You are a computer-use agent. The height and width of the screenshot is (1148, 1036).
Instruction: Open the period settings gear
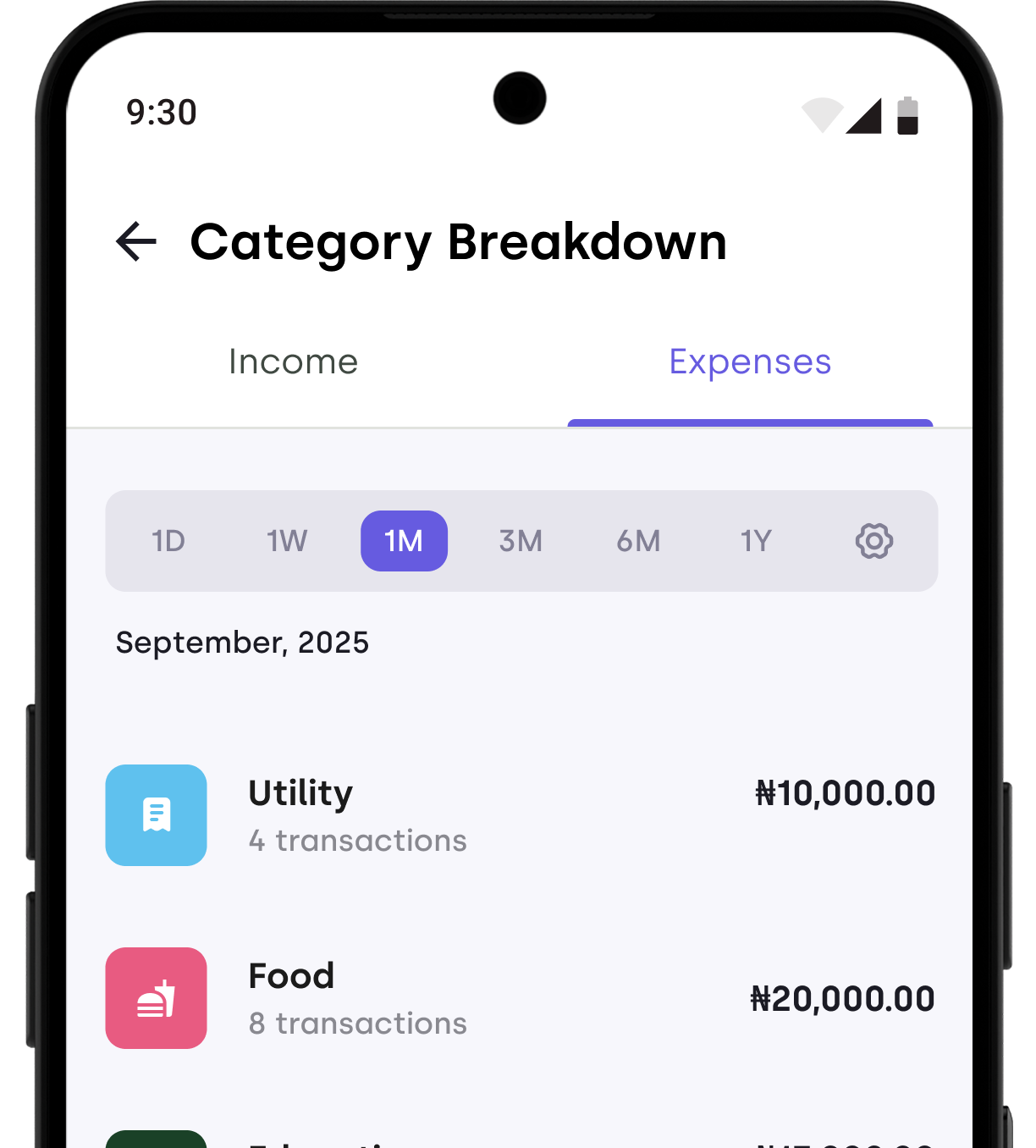[x=873, y=541]
